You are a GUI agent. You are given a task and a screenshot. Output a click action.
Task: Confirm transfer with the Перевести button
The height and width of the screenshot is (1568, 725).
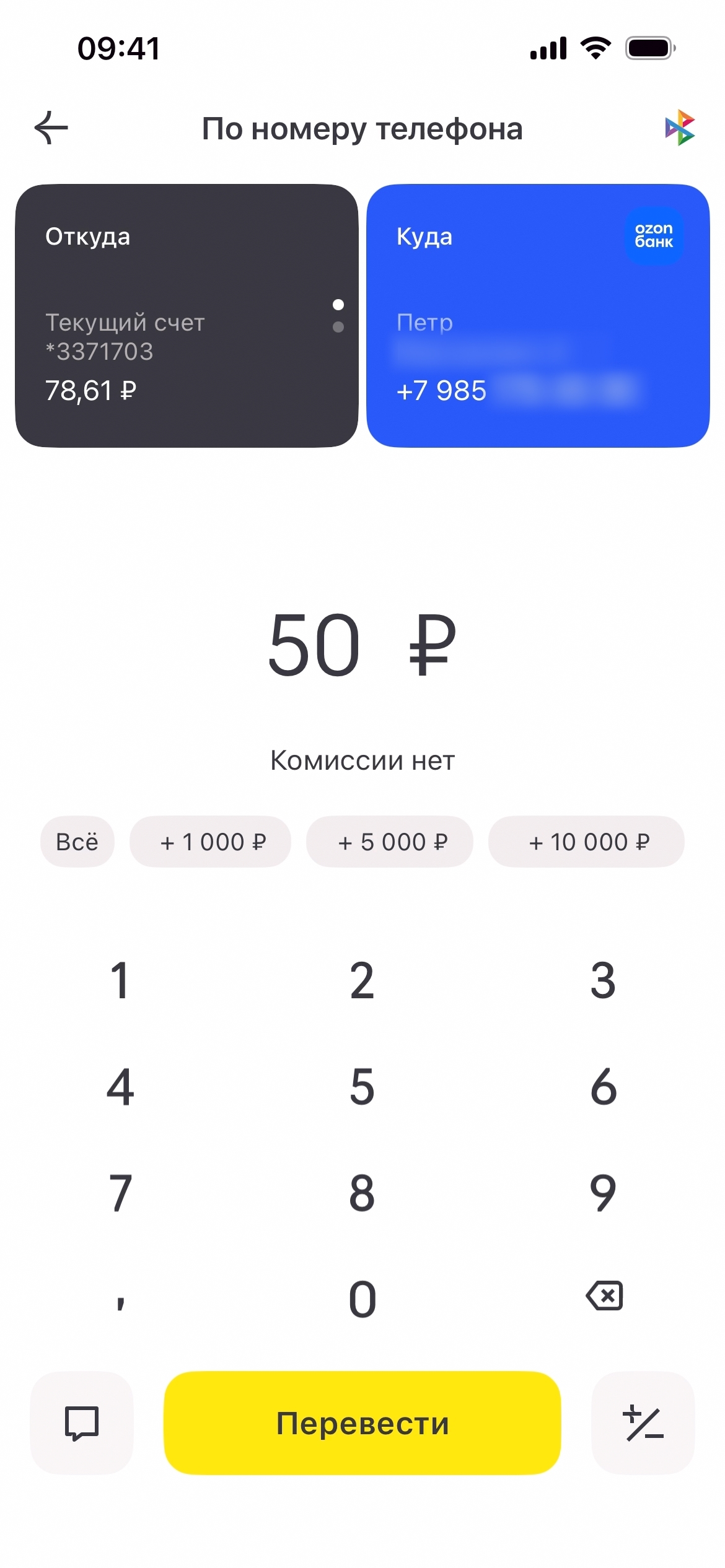(x=362, y=1422)
